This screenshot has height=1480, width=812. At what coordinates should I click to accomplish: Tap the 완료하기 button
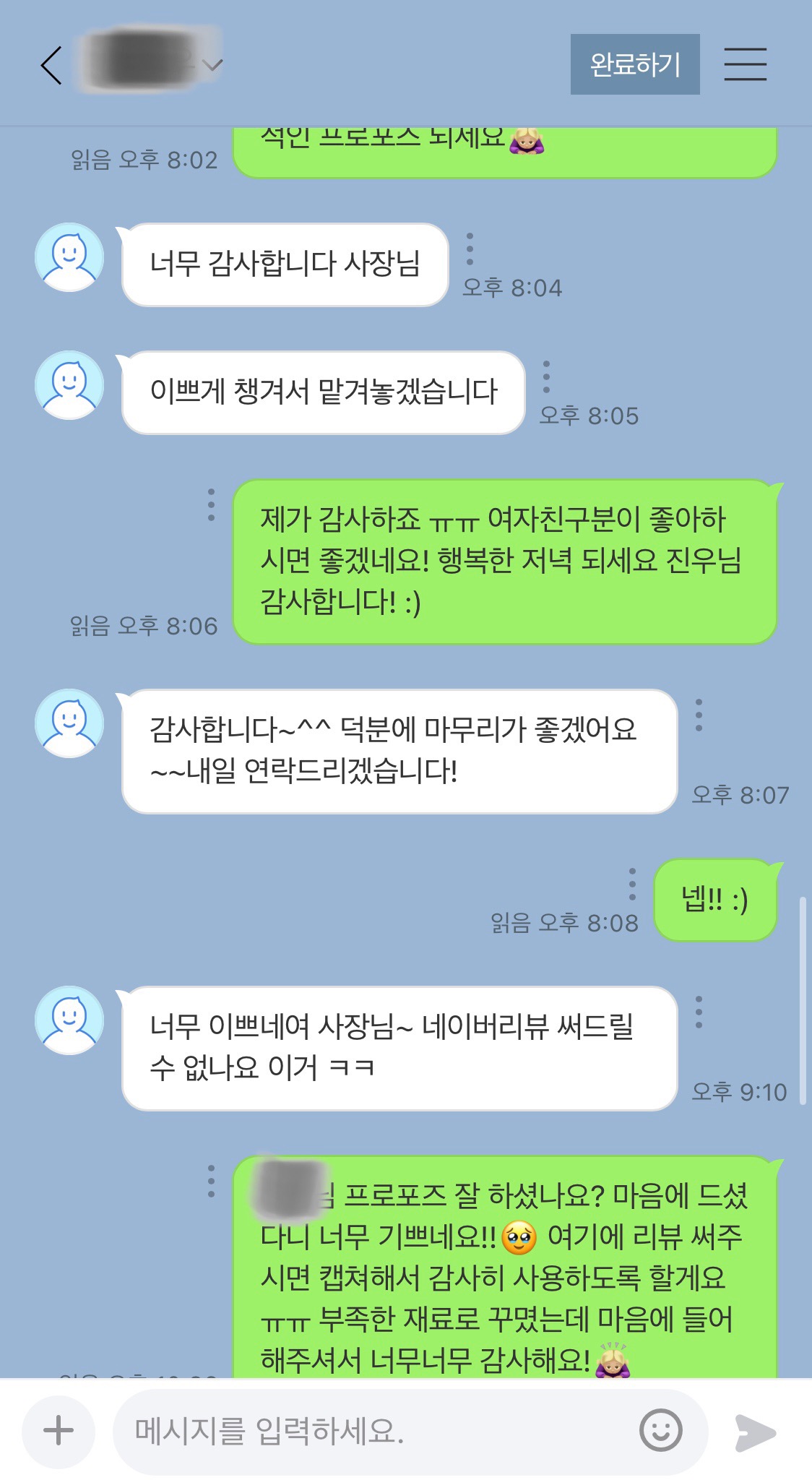634,64
